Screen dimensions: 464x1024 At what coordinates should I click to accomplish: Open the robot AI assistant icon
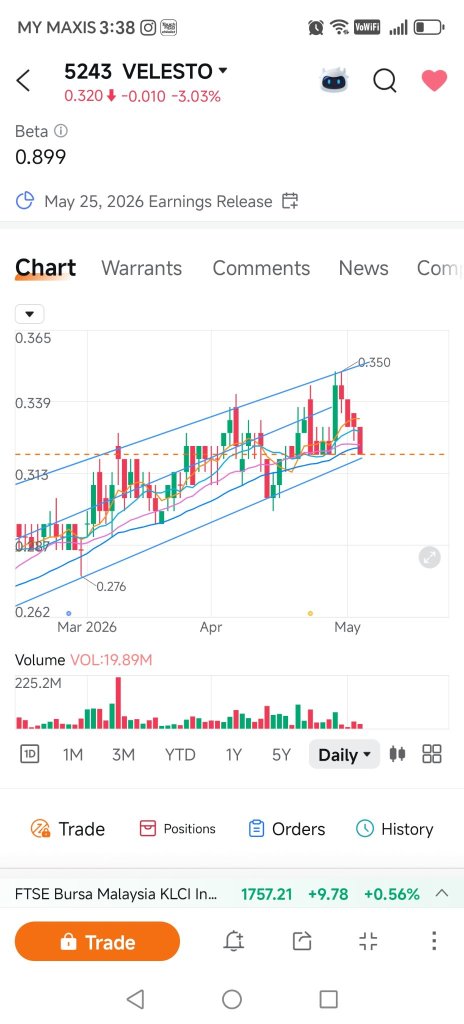tap(334, 80)
